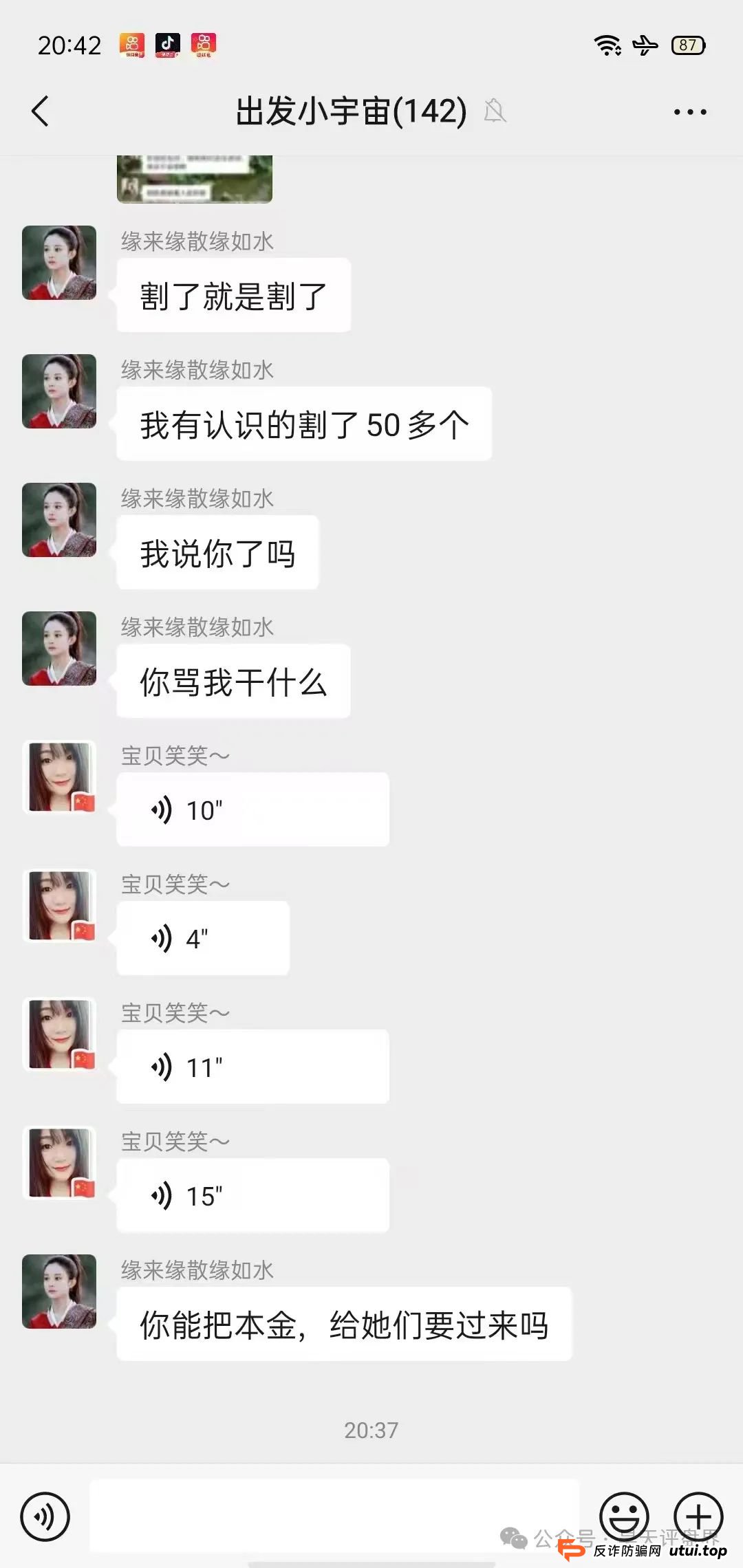Play the 15-second voice message
743x1568 pixels.
[x=252, y=1195]
